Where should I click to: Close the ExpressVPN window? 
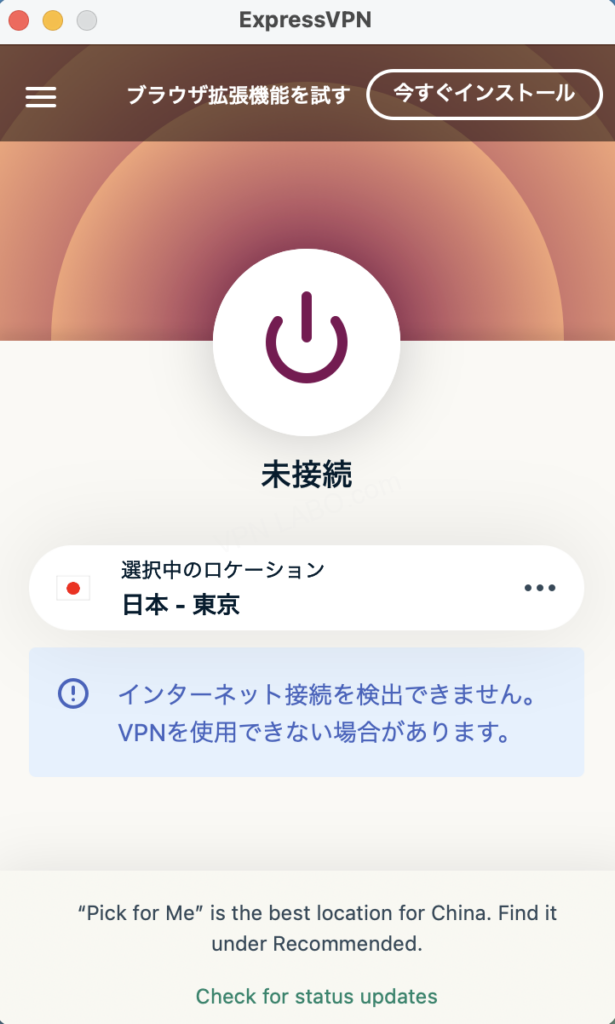(19, 20)
